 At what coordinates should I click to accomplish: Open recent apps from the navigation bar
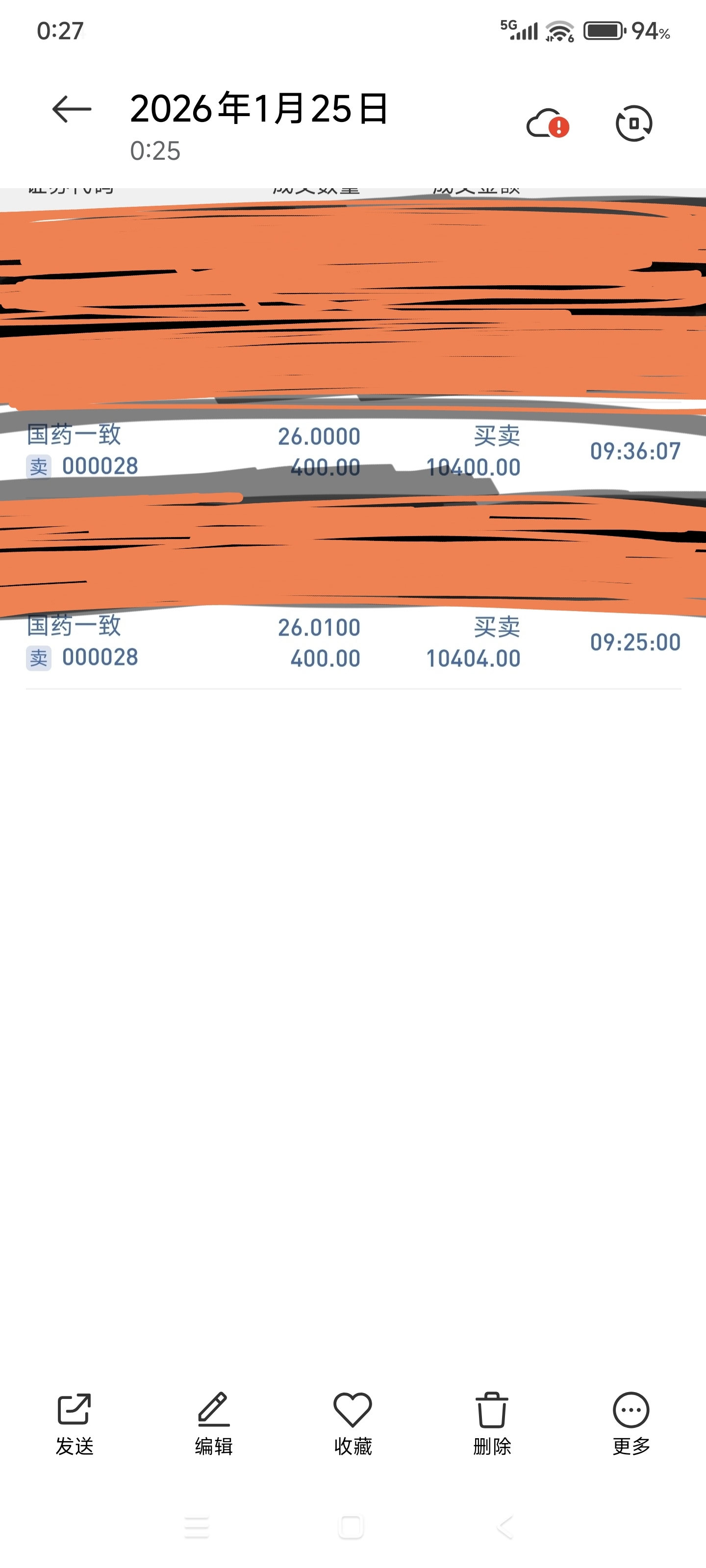(x=197, y=1527)
